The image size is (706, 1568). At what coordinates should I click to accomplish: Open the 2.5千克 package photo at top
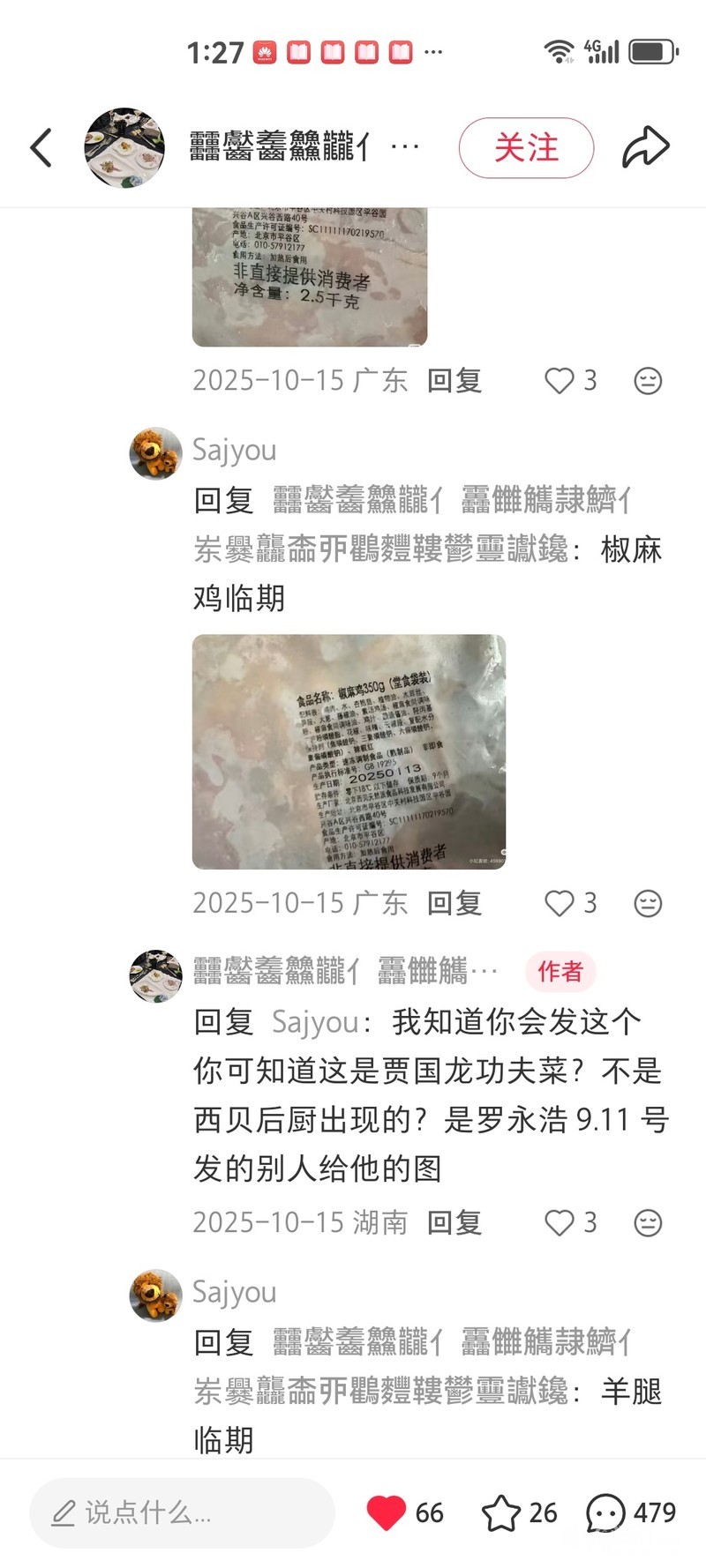click(x=310, y=277)
